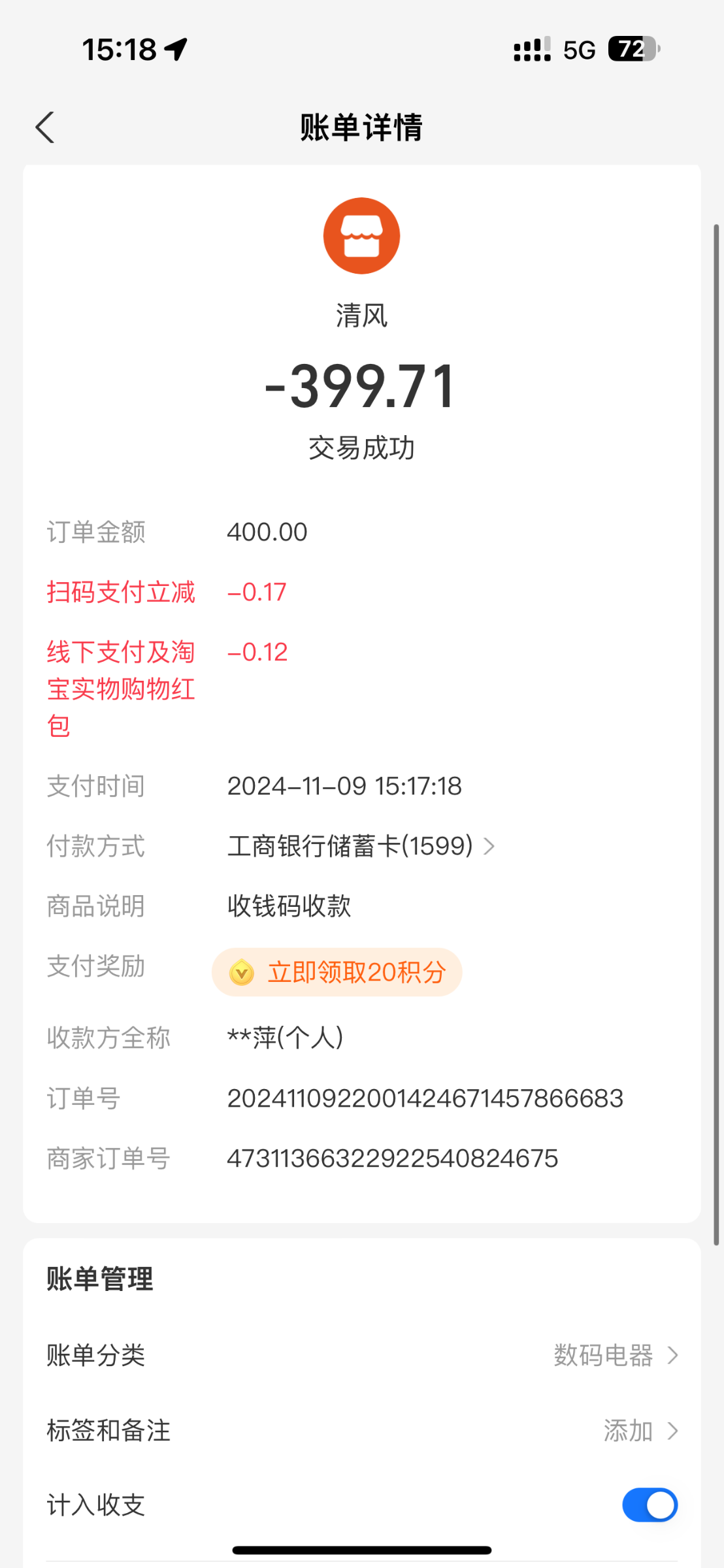Tap the battery indicator showing 72
Viewport: 724px width, 1568px height.
click(x=631, y=48)
